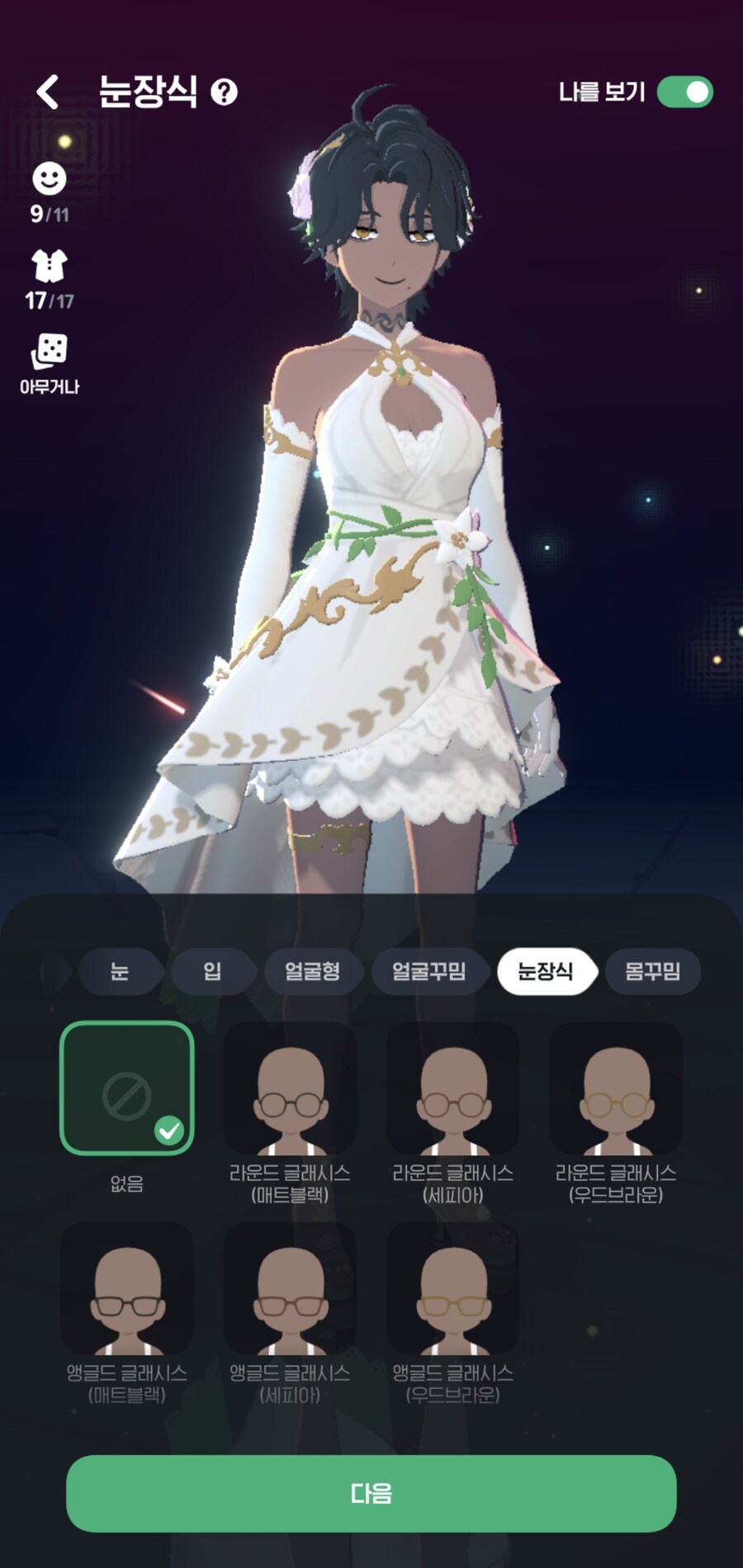743x1568 pixels.
Task: Open the face customization counter 9/11
Action: click(x=50, y=192)
